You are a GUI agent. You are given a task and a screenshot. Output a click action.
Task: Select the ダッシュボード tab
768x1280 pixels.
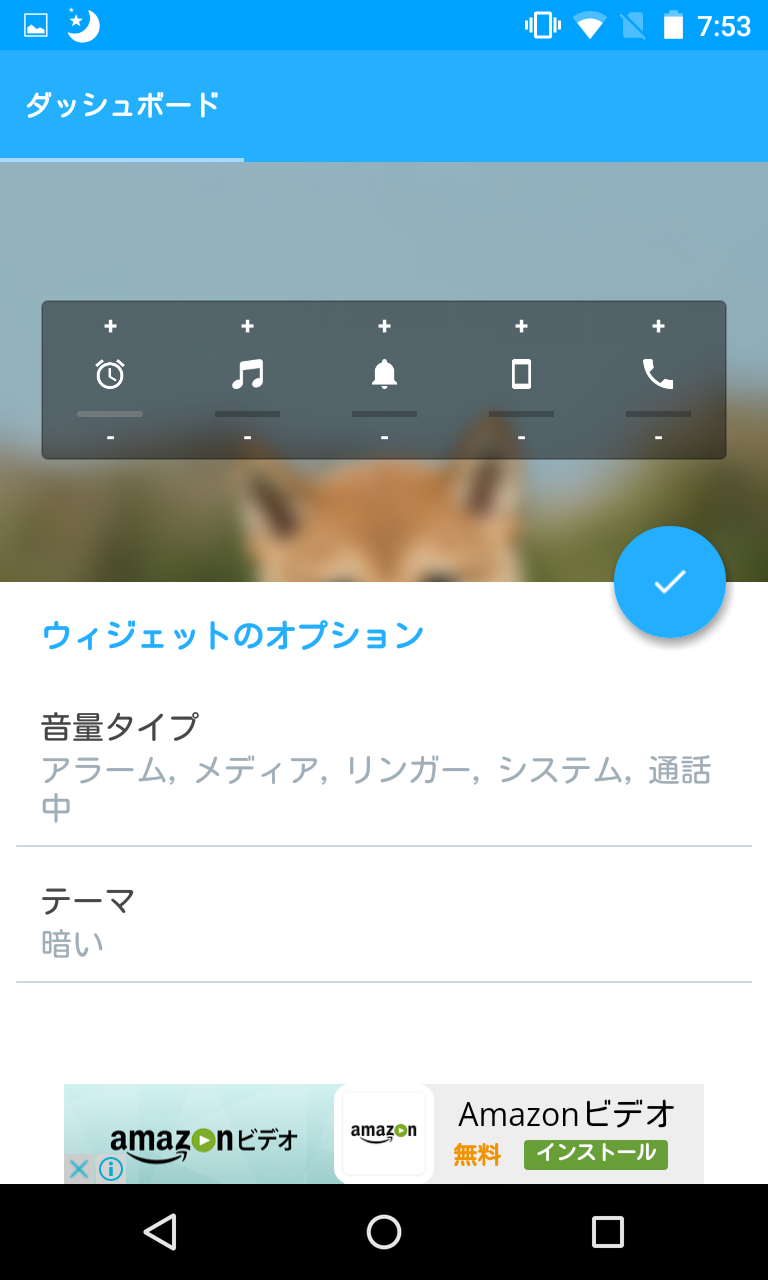click(x=120, y=104)
